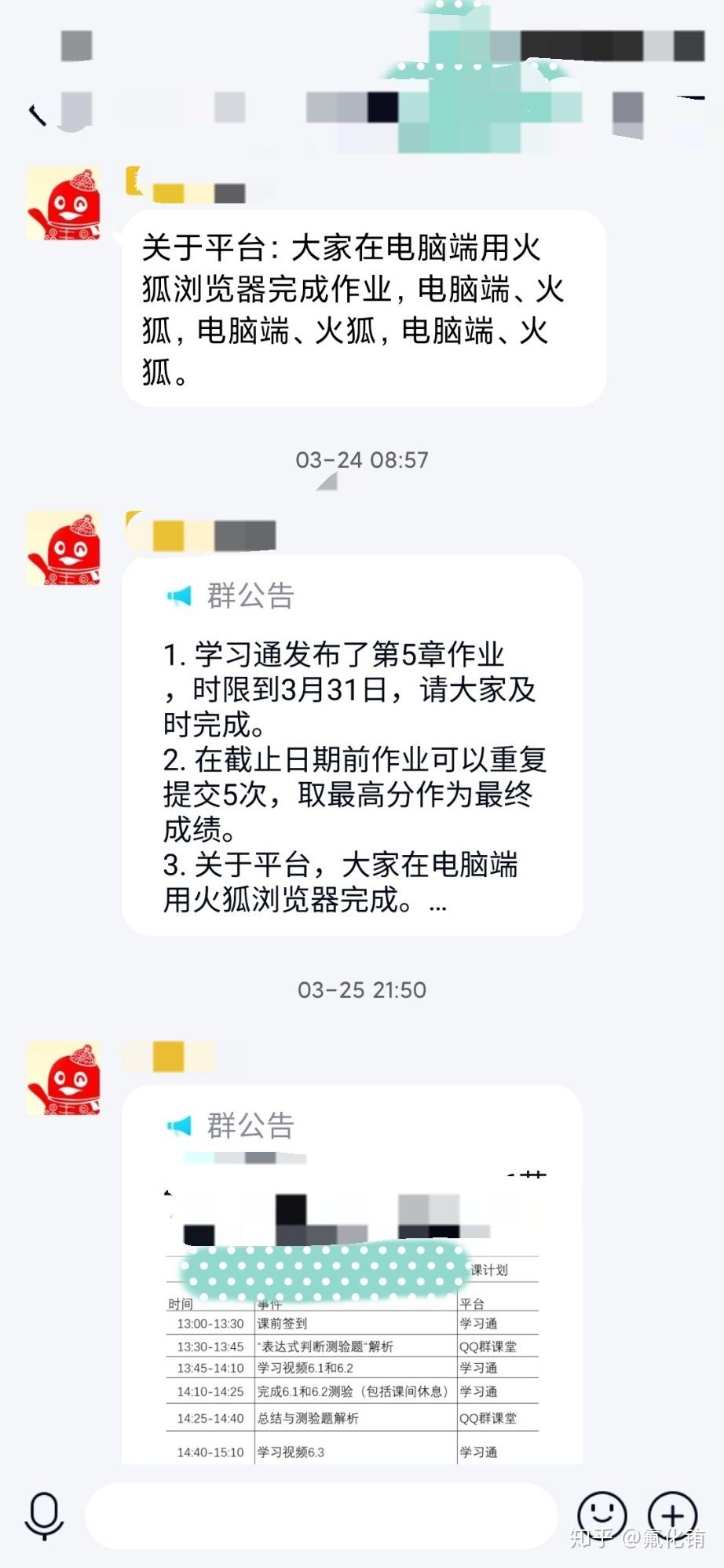The width and height of the screenshot is (724, 1568).
Task: Open the 群公告 about 第5章作业
Action: pyautogui.click(x=352, y=744)
